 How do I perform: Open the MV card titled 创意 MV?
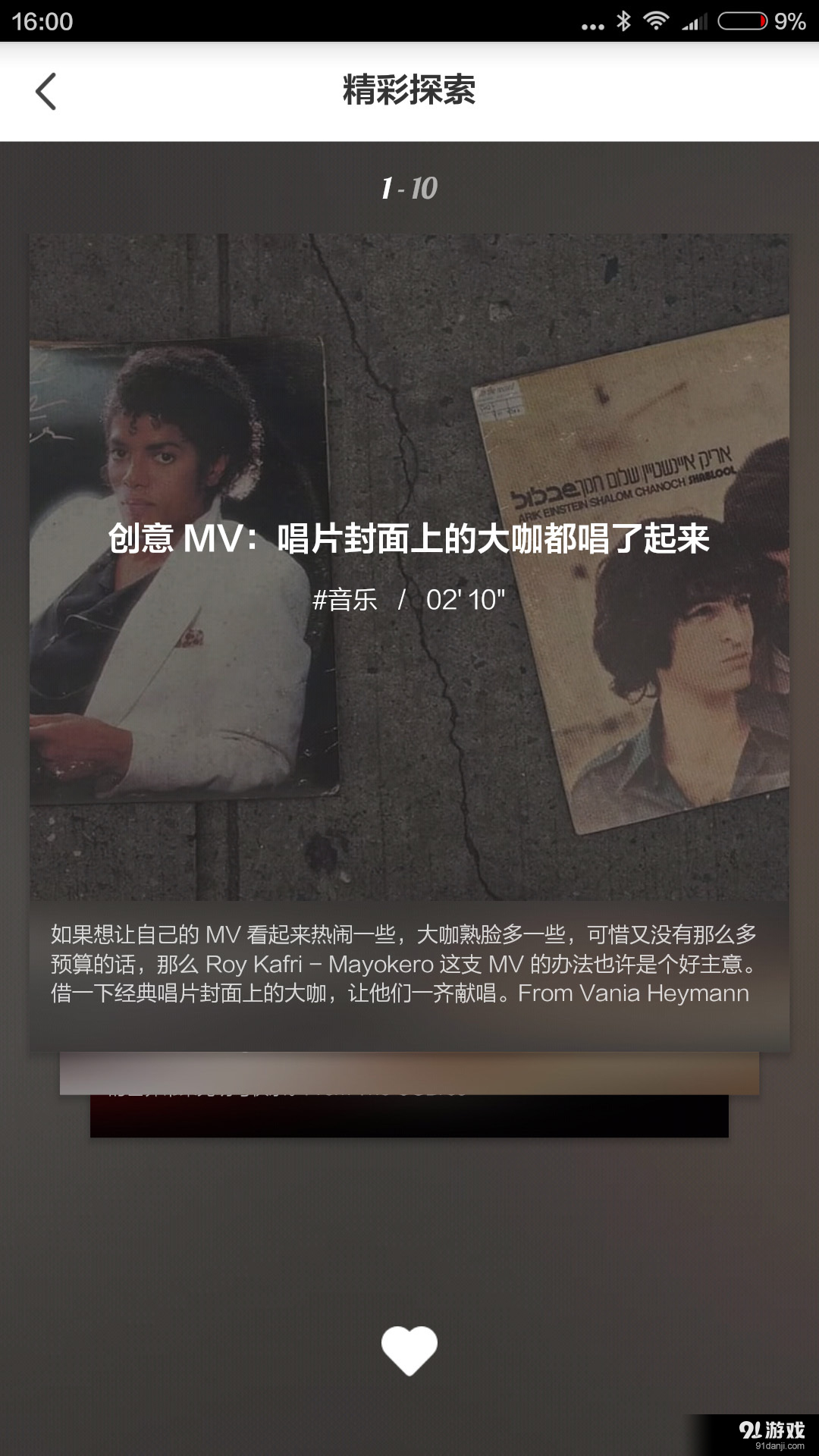(409, 540)
